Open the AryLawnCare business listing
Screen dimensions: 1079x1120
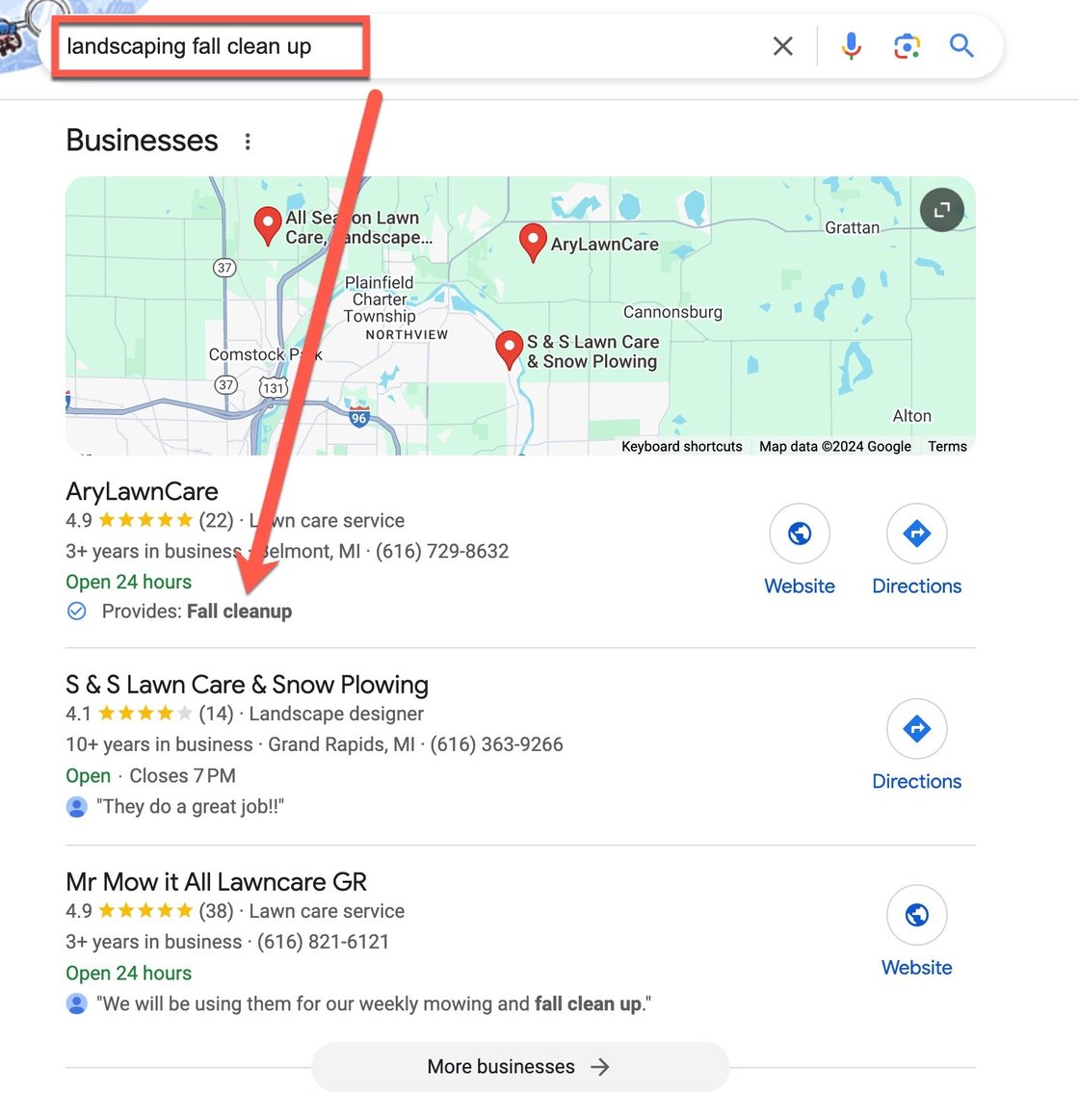(142, 491)
